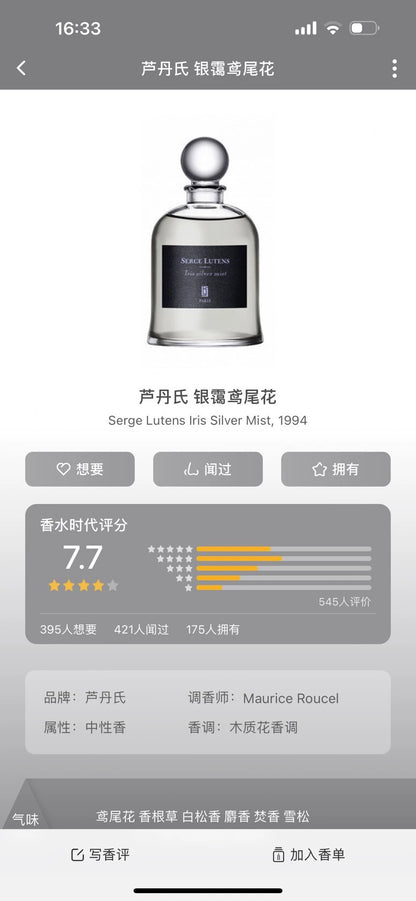The width and height of the screenshot is (416, 901).
Task: Tap 写香评 to write a review
Action: [x=100, y=854]
